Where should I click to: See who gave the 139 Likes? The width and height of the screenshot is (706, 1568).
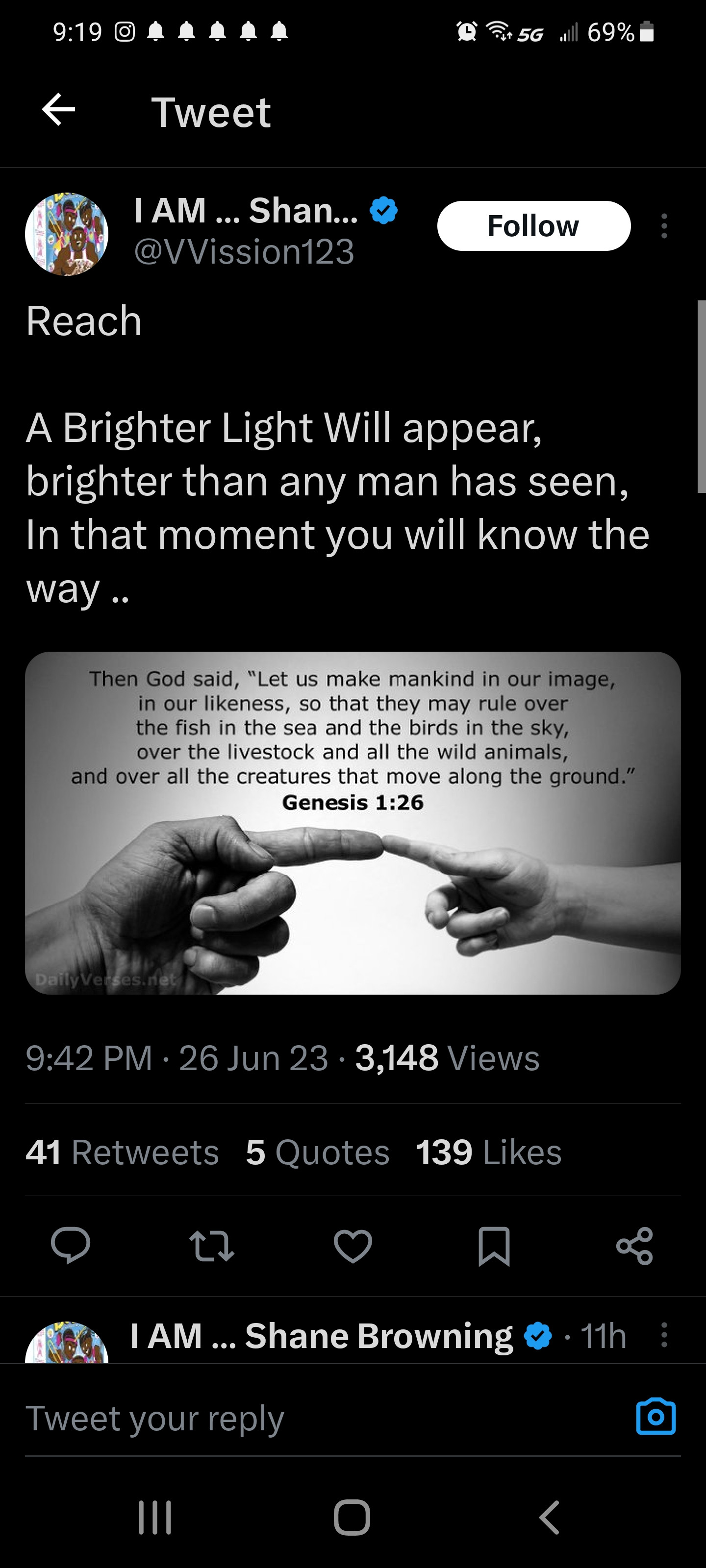(x=488, y=1152)
